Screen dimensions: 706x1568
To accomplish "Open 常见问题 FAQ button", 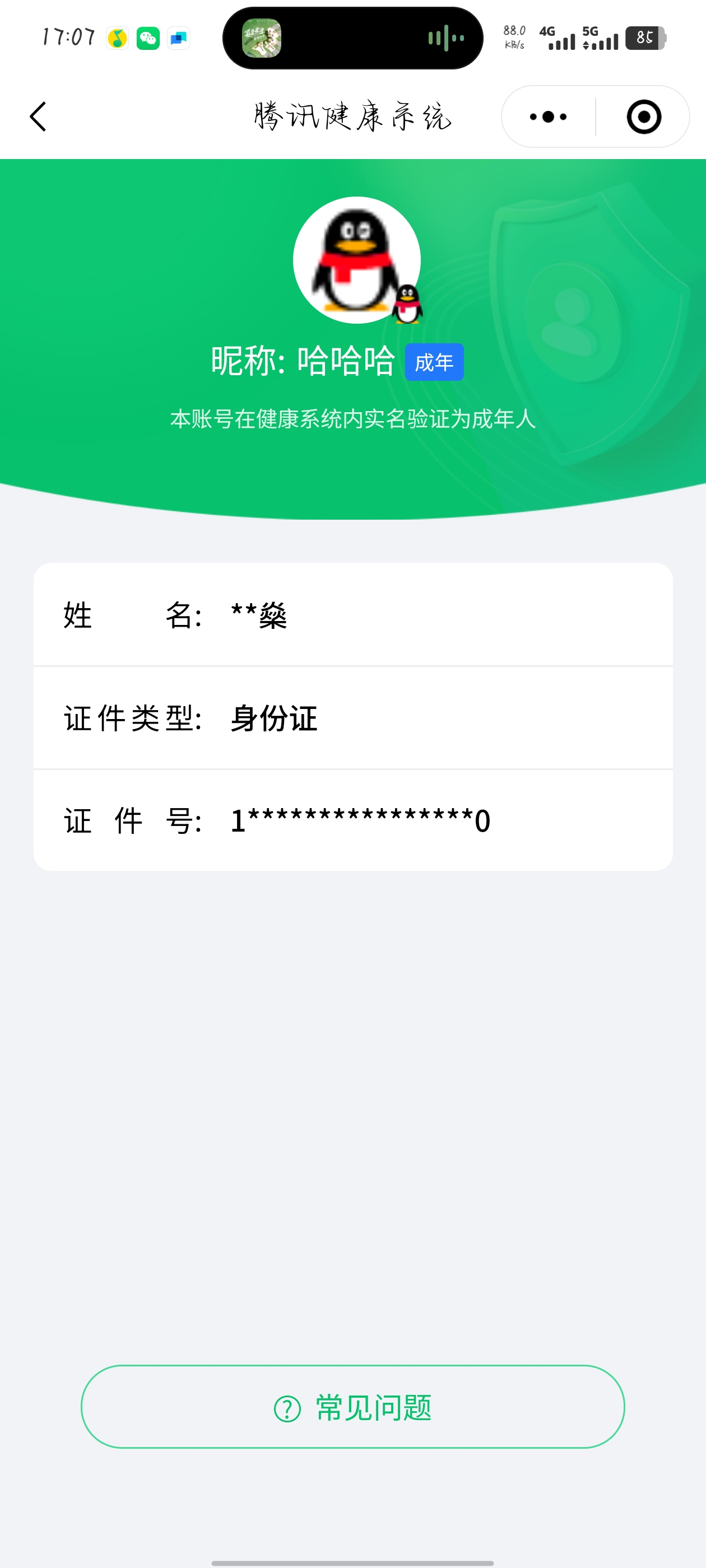I will [x=352, y=1407].
